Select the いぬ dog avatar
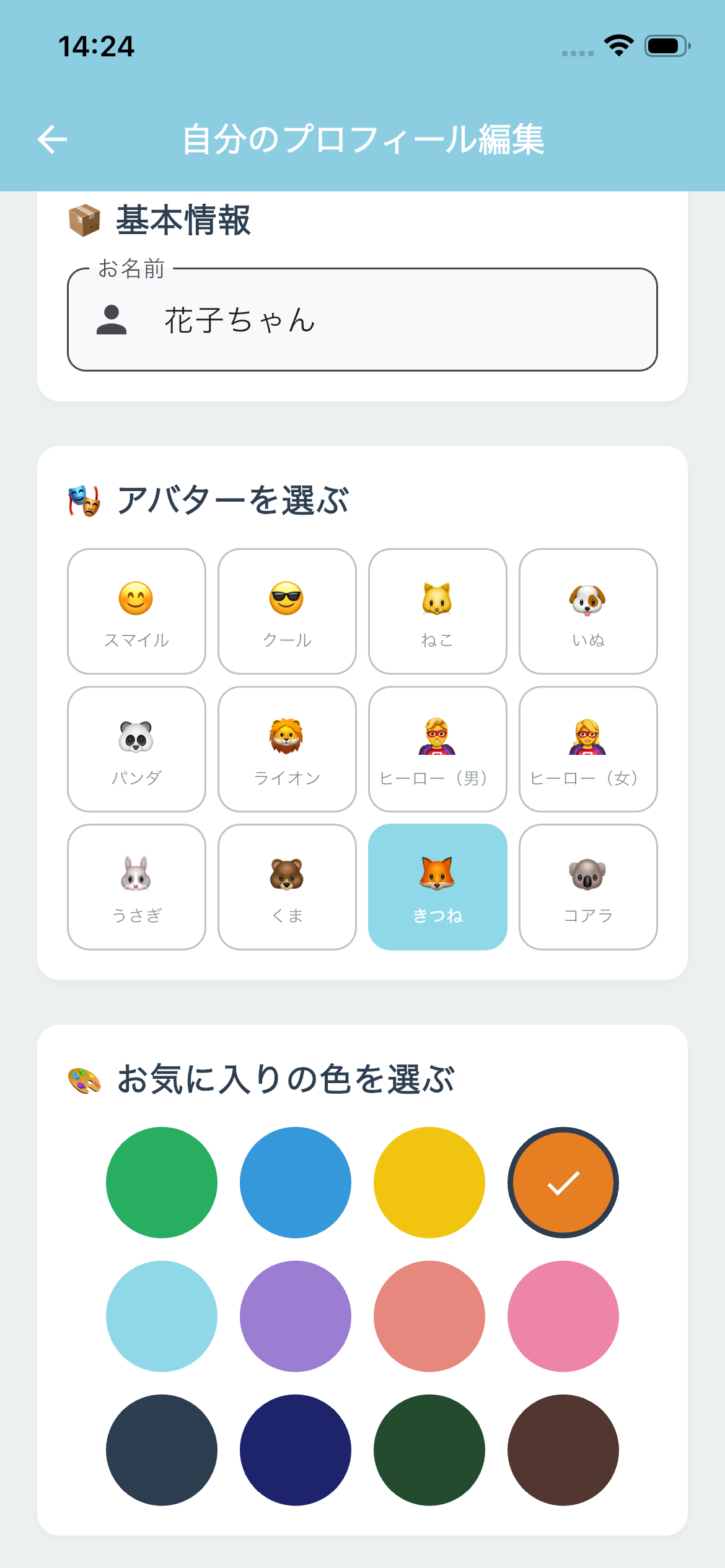This screenshot has width=725, height=1568. point(588,610)
